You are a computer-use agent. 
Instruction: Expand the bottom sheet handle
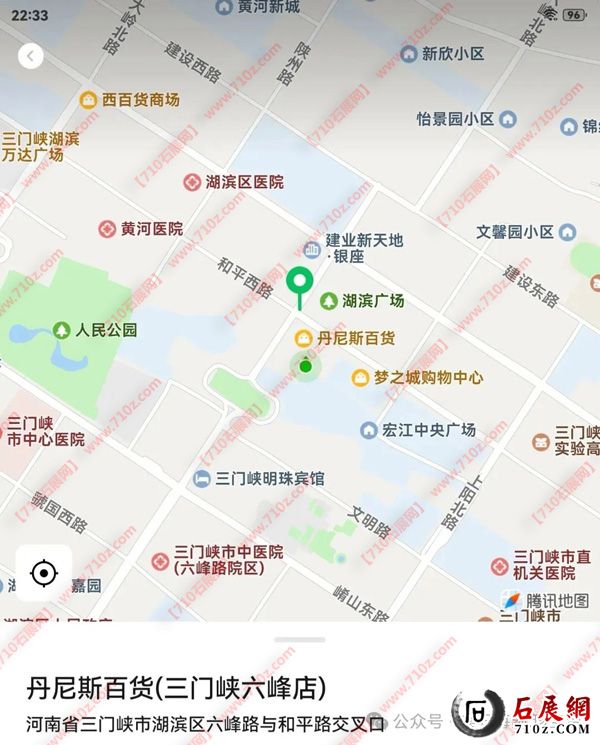pyautogui.click(x=300, y=639)
